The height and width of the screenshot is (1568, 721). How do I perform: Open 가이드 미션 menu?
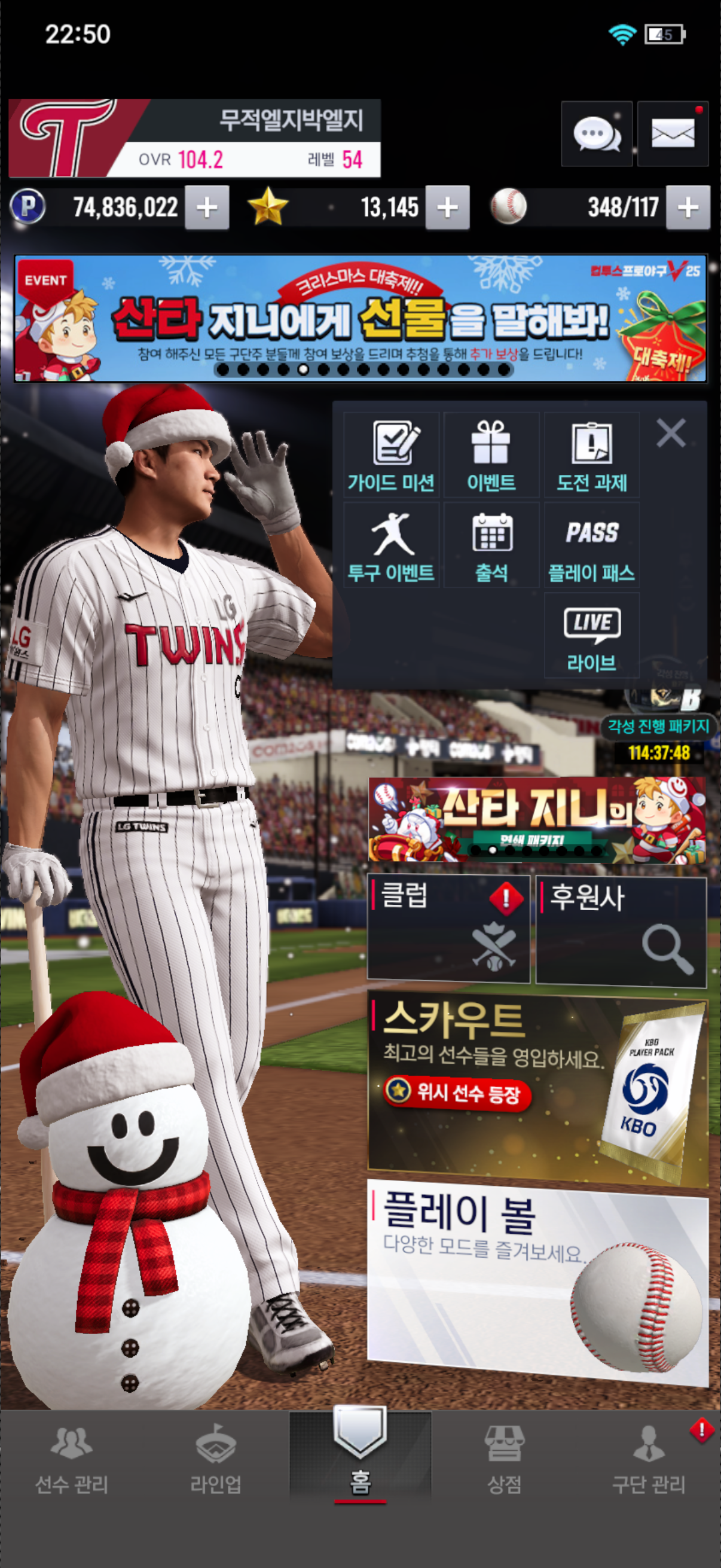(391, 455)
